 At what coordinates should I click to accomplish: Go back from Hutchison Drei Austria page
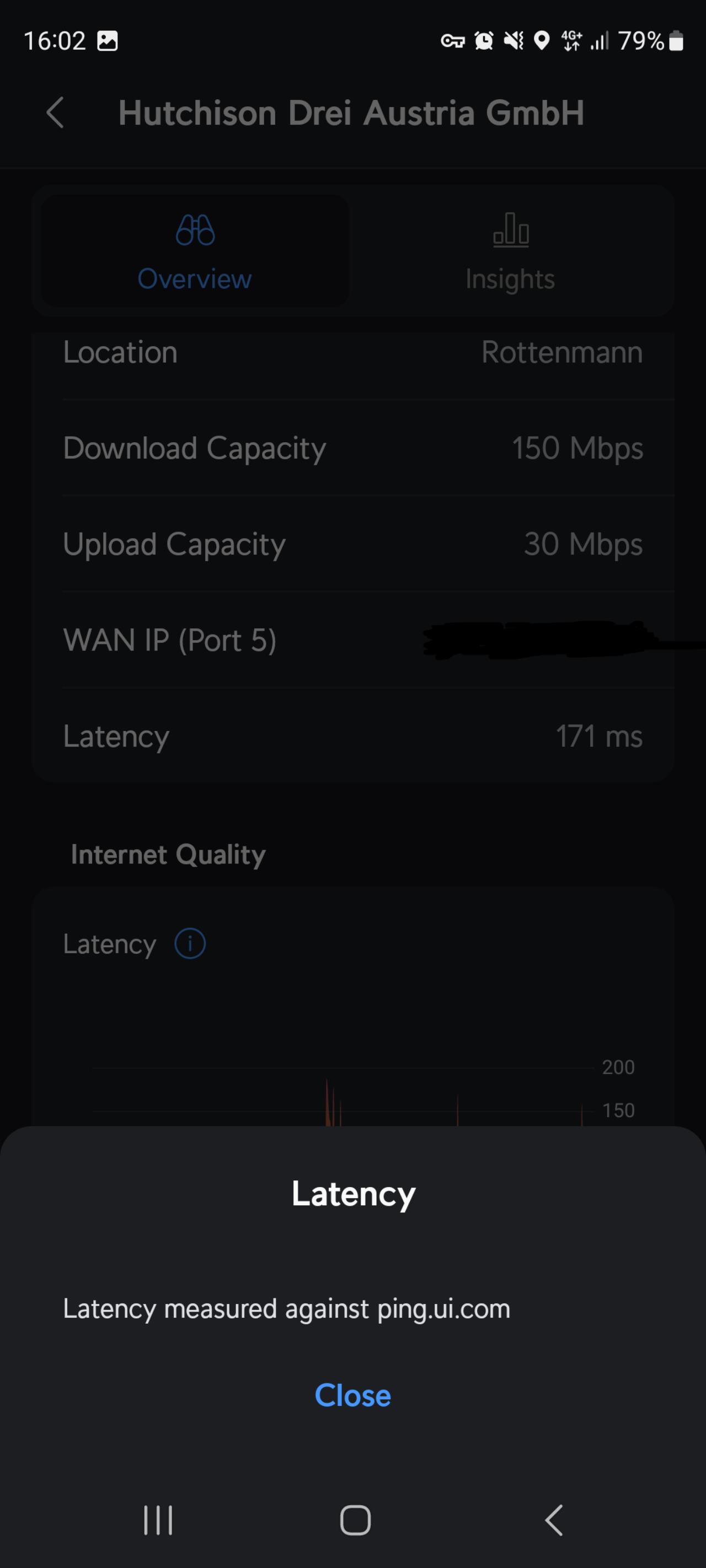click(56, 112)
